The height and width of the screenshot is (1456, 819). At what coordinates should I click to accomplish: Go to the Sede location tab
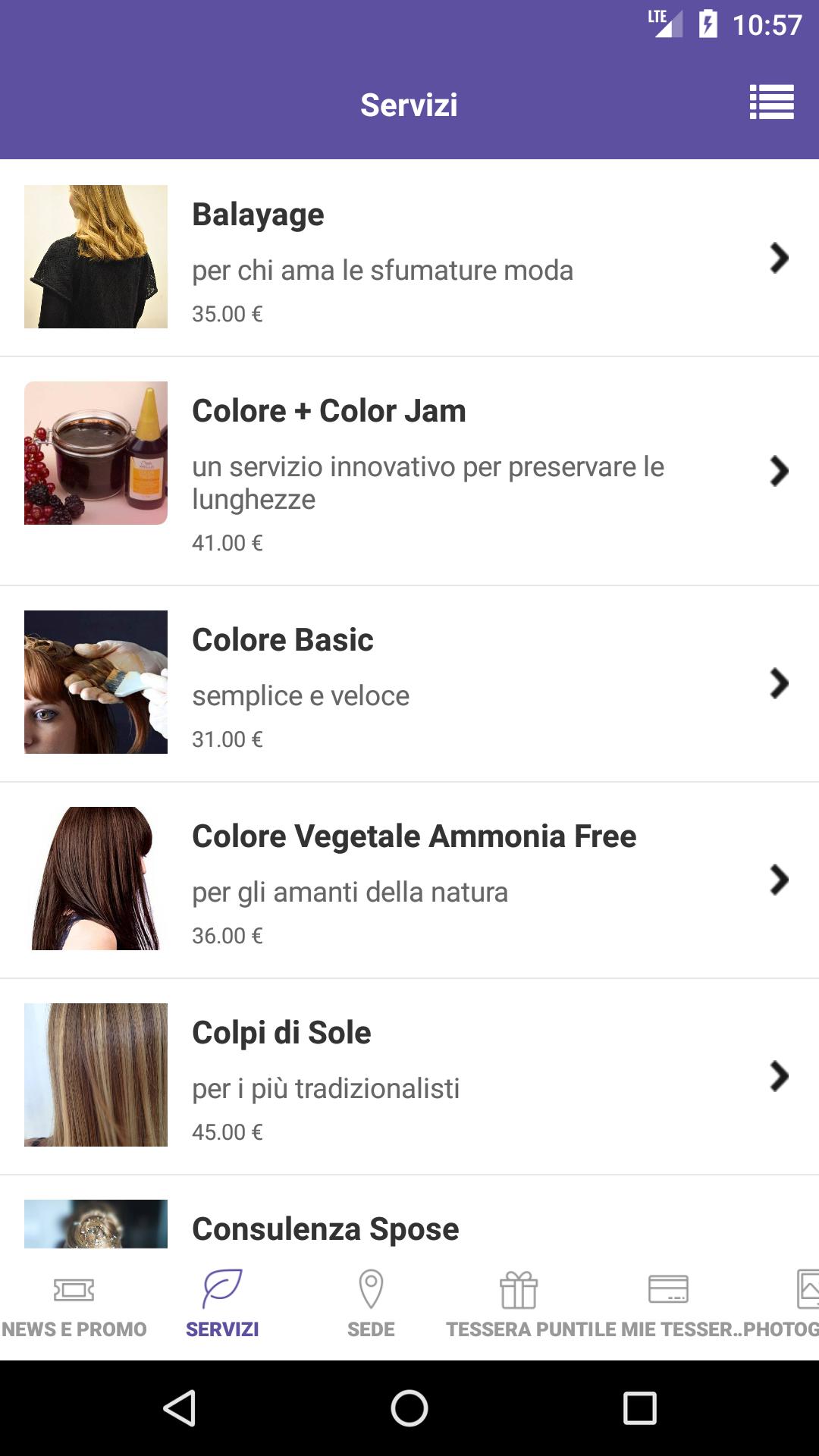tap(371, 1304)
